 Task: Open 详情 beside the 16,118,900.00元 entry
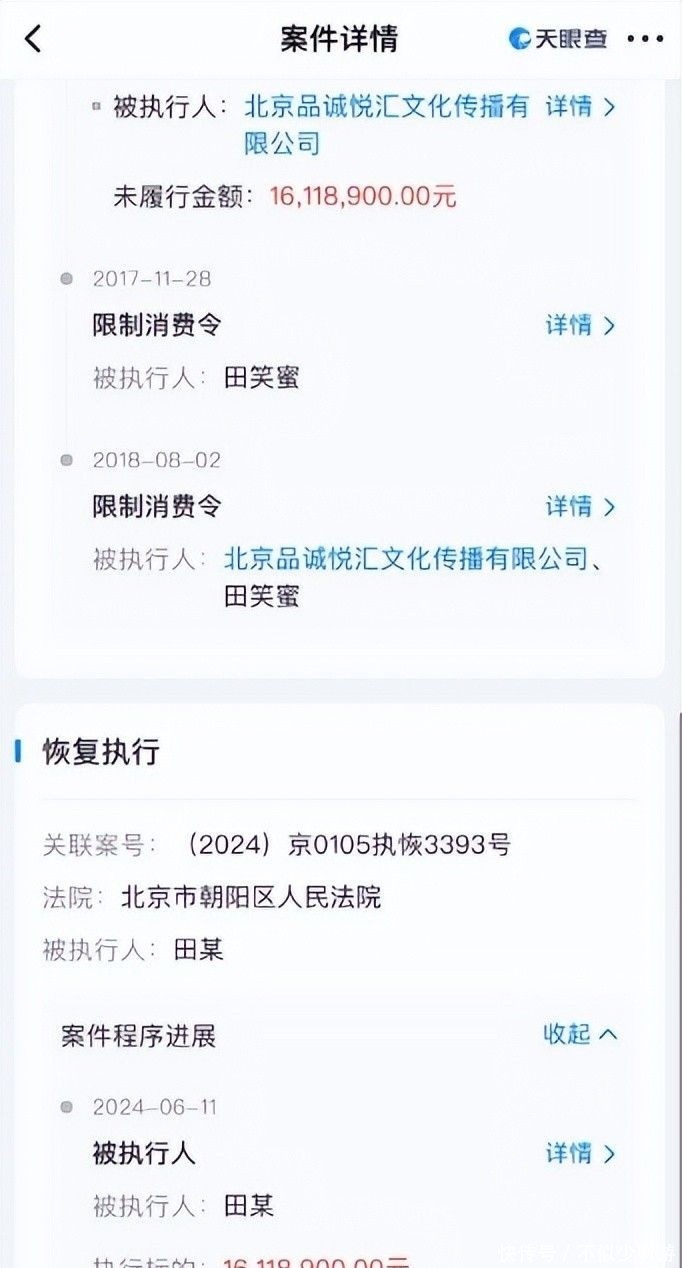580,107
